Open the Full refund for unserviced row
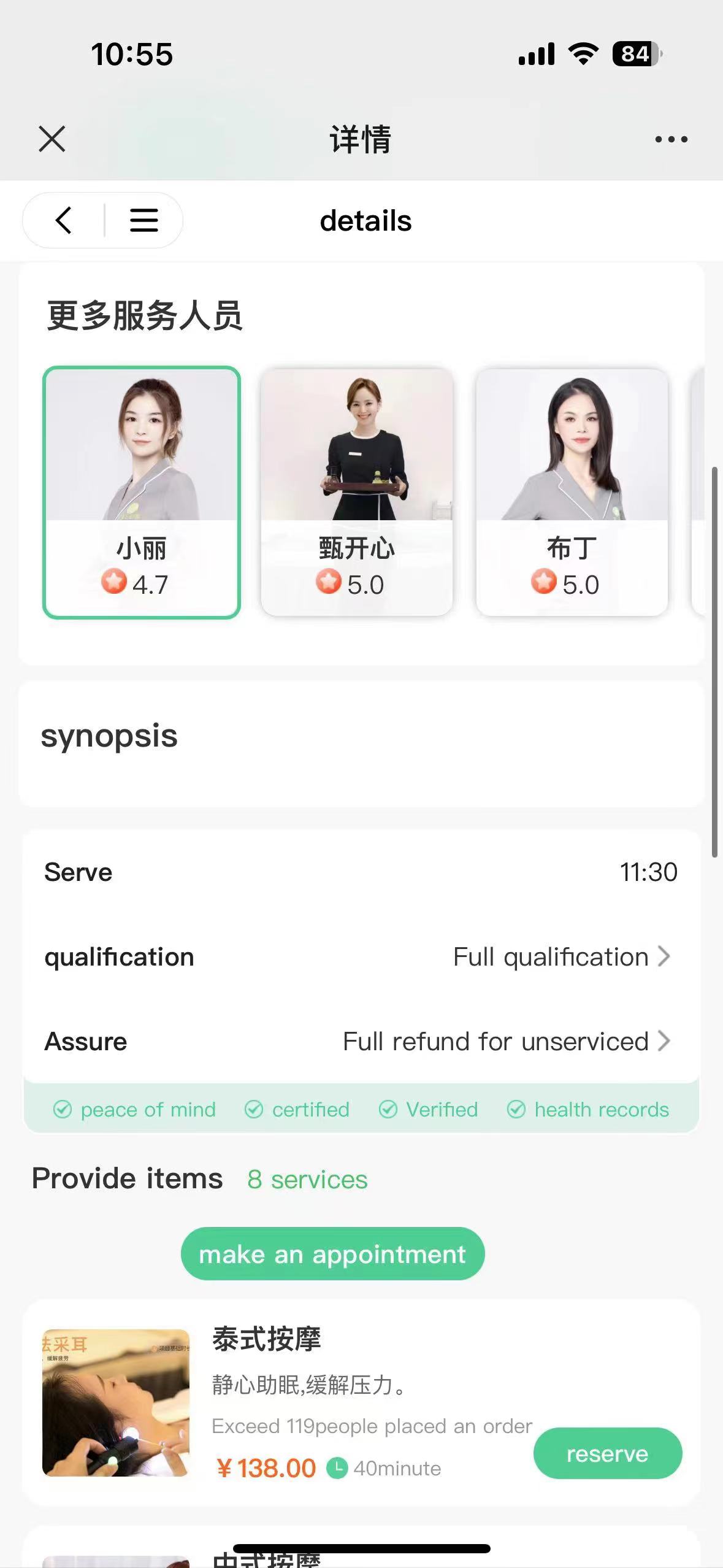Viewport: 723px width, 1568px height. tap(506, 1042)
